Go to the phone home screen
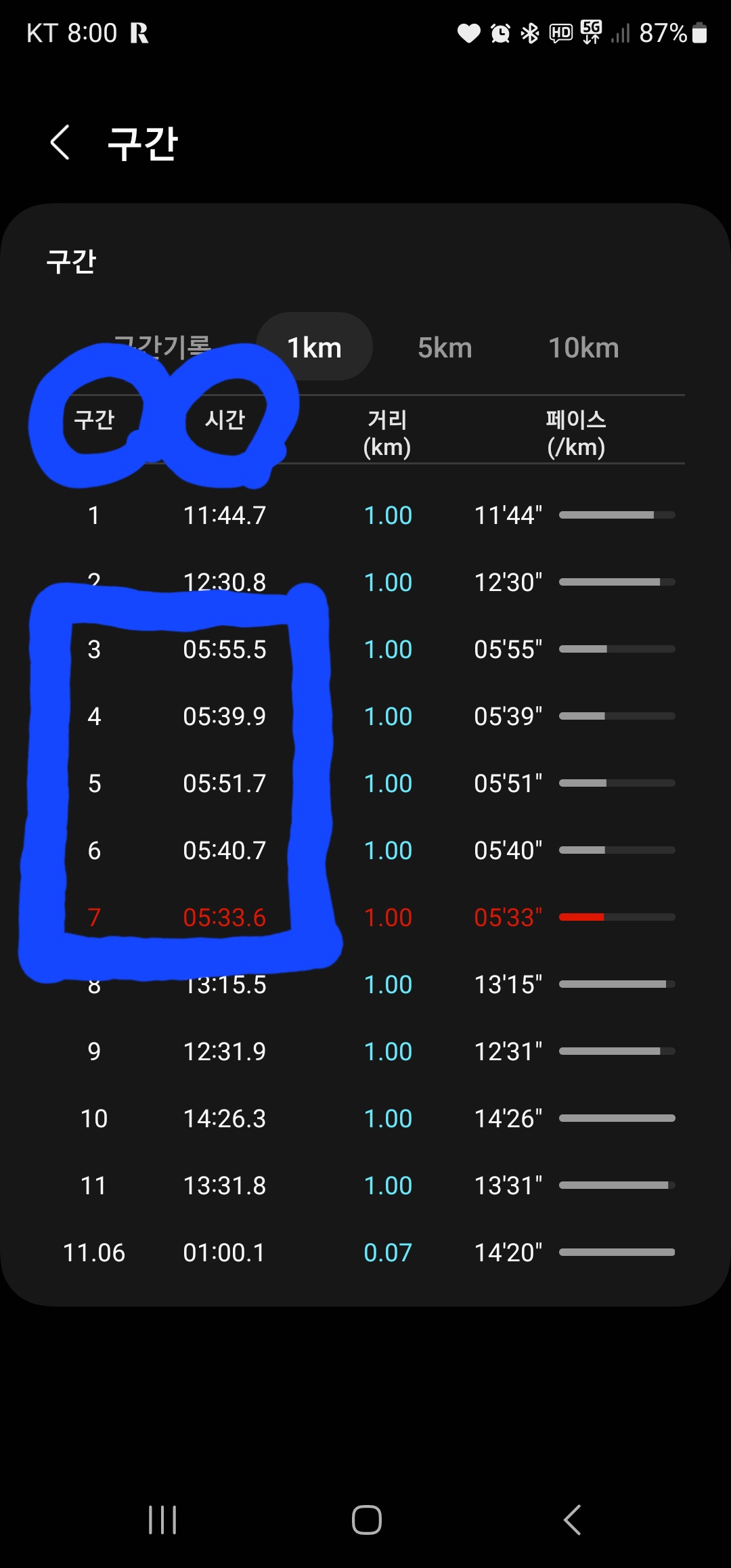Screen dimensions: 731x1568 (x=366, y=1520)
